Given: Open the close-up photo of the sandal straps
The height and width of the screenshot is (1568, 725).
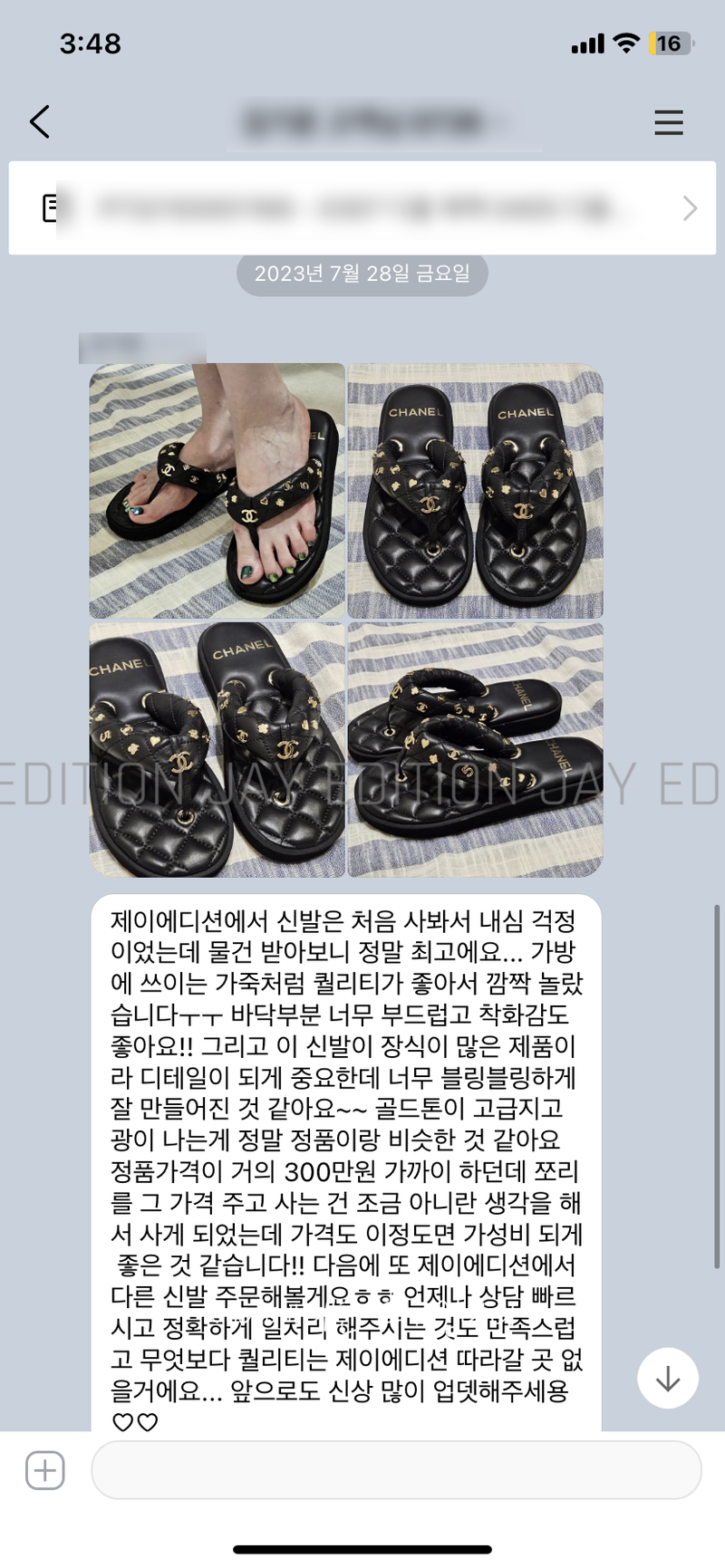Looking at the screenshot, I should pyautogui.click(x=217, y=749).
